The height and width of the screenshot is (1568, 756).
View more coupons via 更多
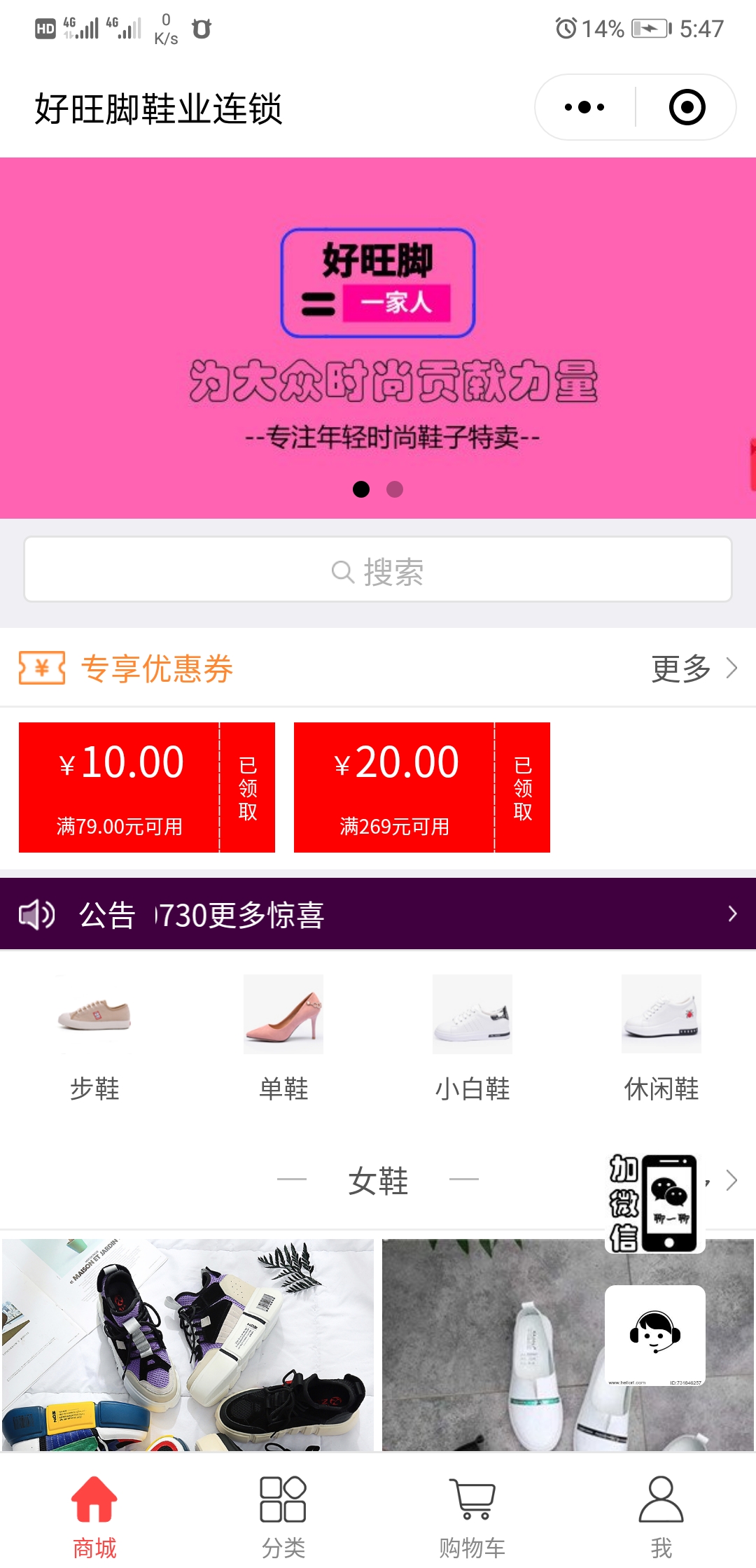(x=693, y=668)
